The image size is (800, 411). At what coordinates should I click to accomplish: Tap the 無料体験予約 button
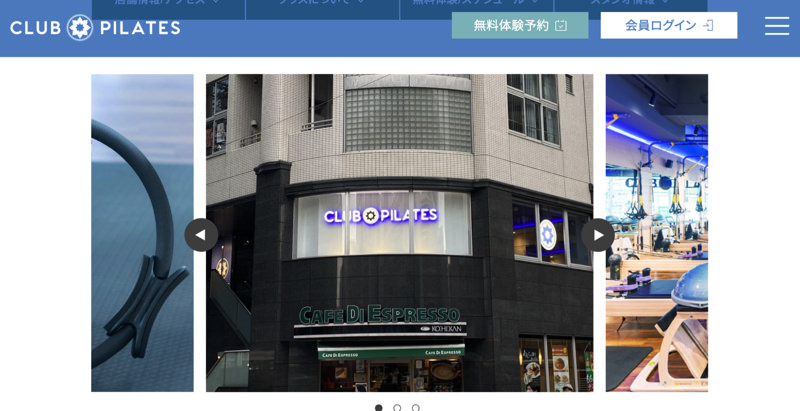(x=519, y=25)
